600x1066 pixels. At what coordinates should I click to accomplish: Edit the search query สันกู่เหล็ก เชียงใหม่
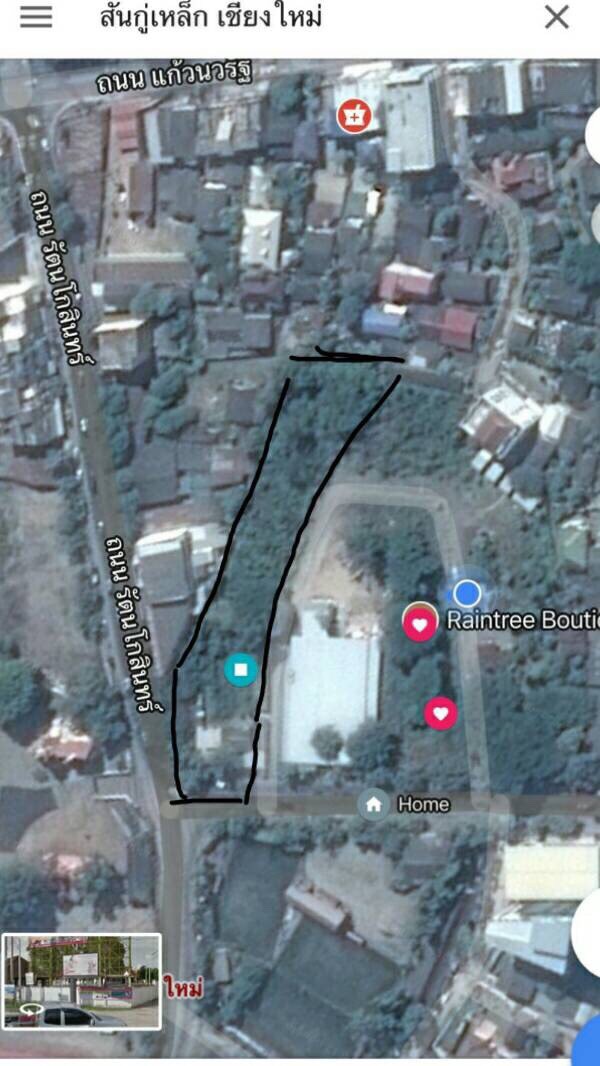tap(210, 18)
